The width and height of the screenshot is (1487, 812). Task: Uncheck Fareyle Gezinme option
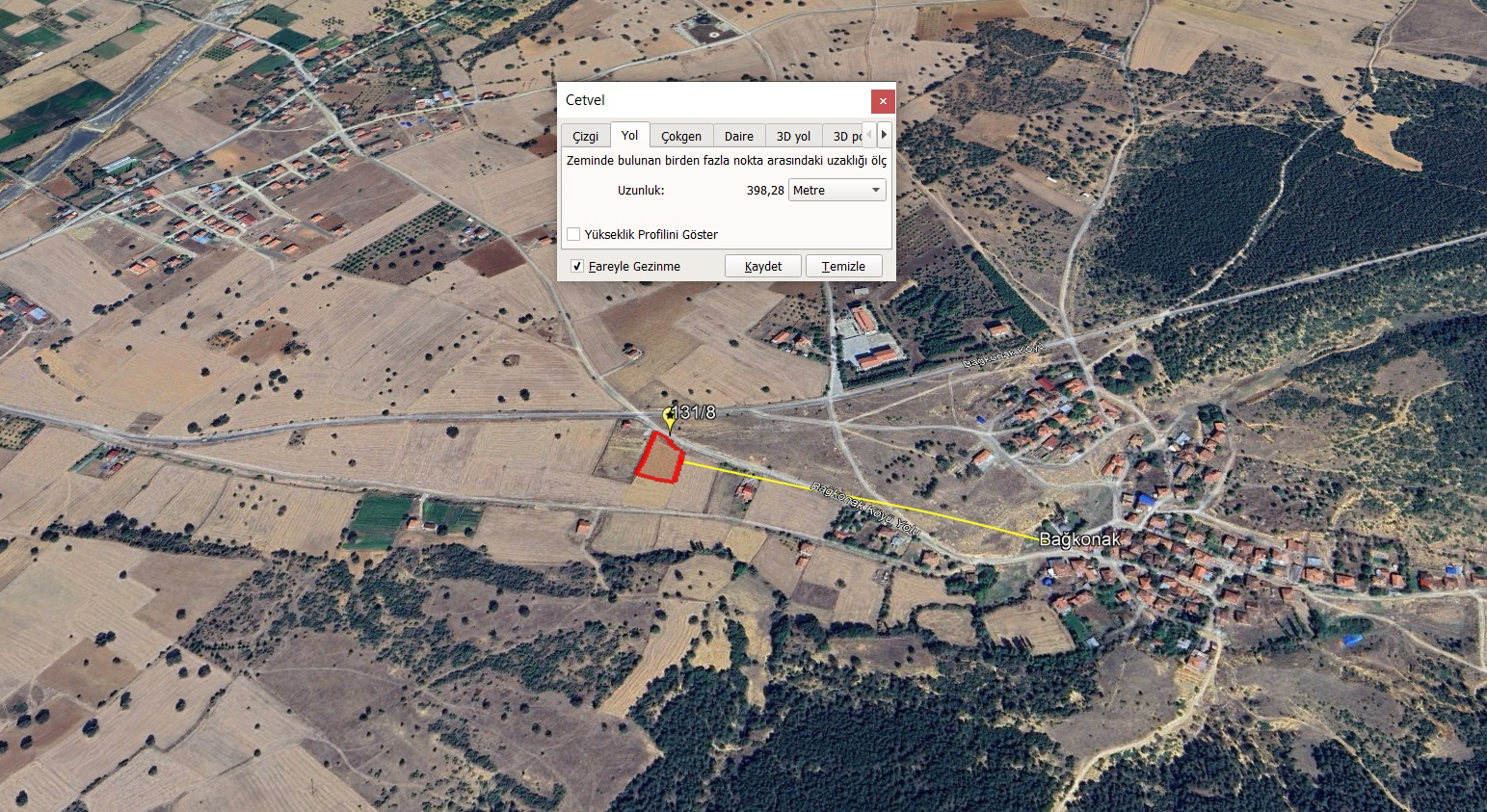click(577, 266)
